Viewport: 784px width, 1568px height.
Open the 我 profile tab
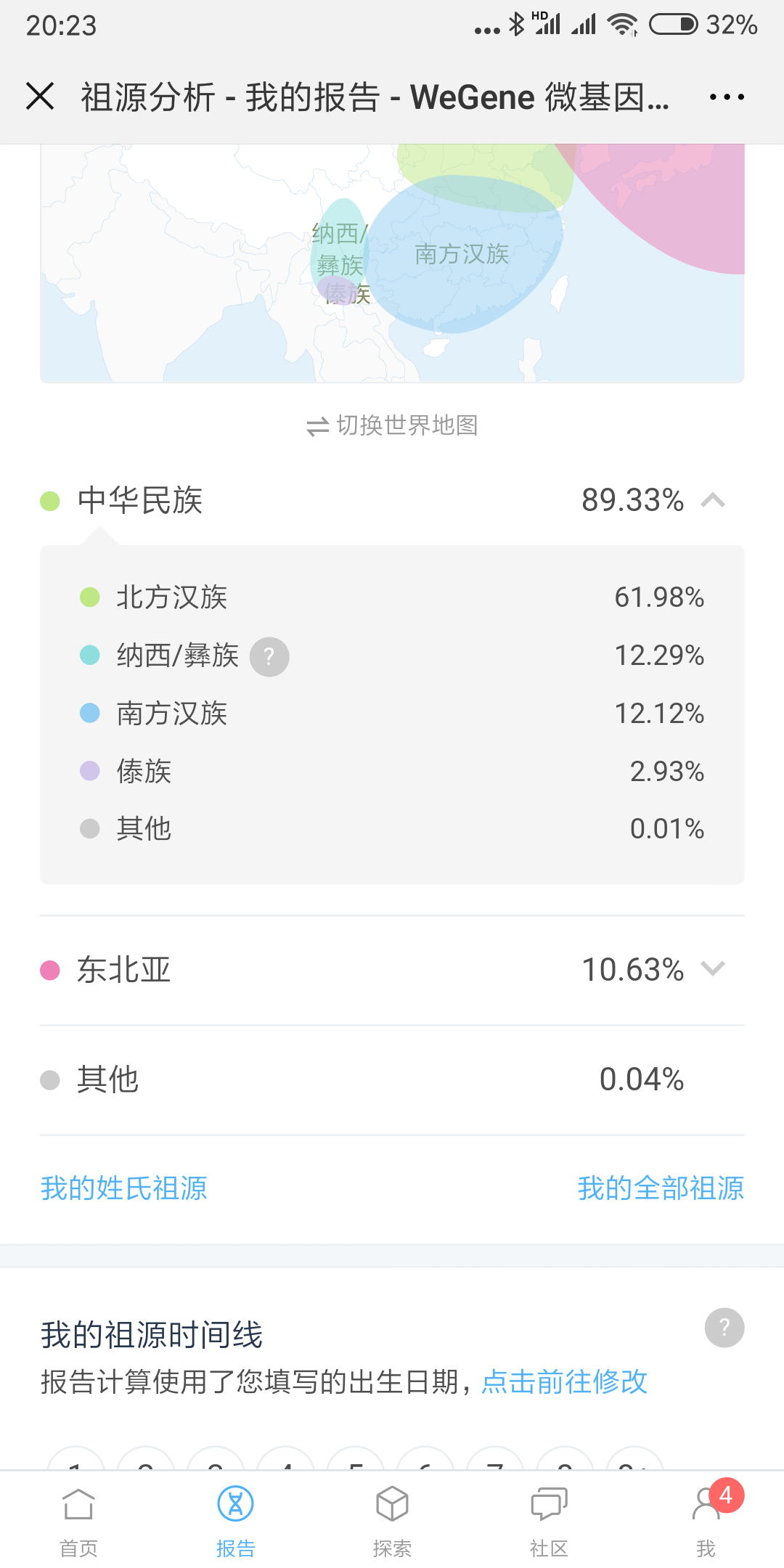click(x=706, y=1521)
